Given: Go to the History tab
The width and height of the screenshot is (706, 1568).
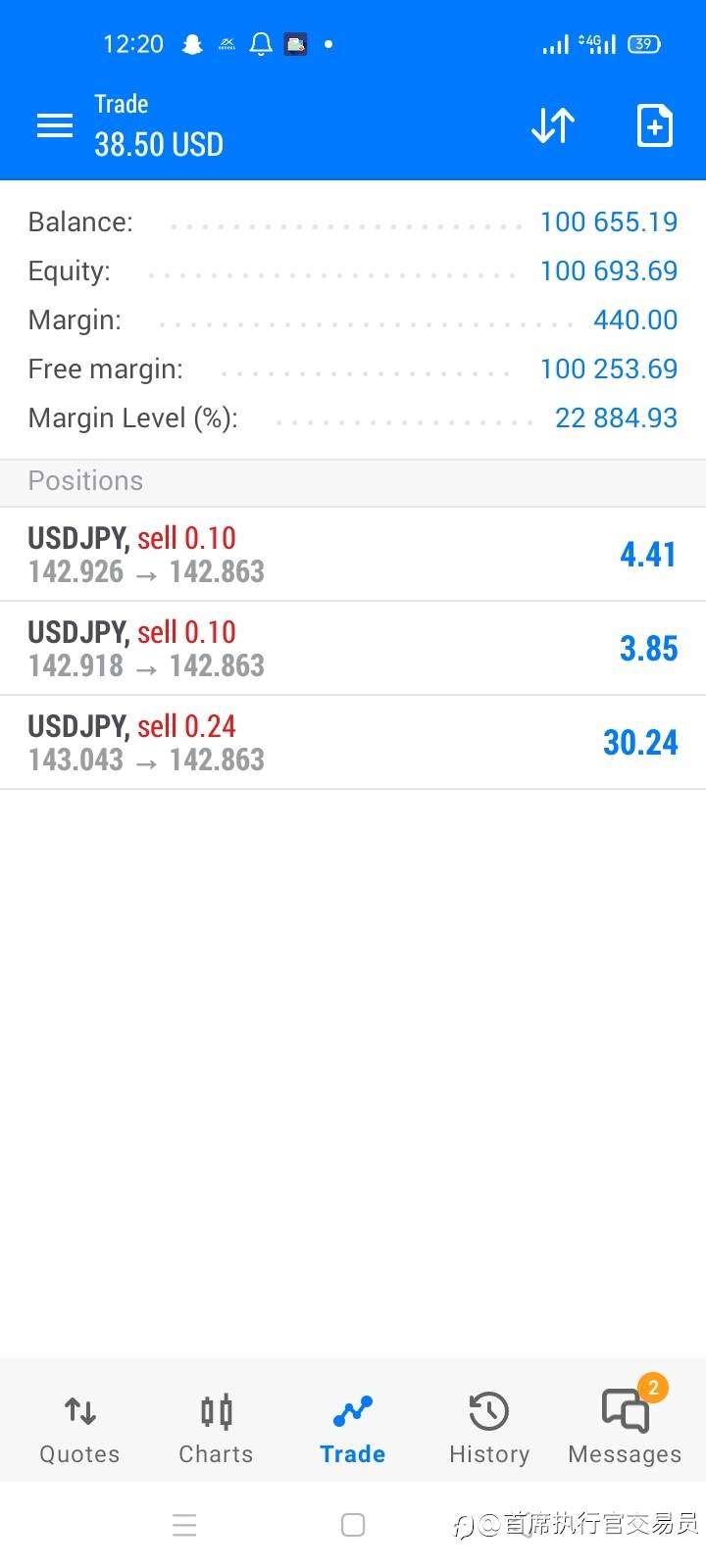Looking at the screenshot, I should [489, 1429].
